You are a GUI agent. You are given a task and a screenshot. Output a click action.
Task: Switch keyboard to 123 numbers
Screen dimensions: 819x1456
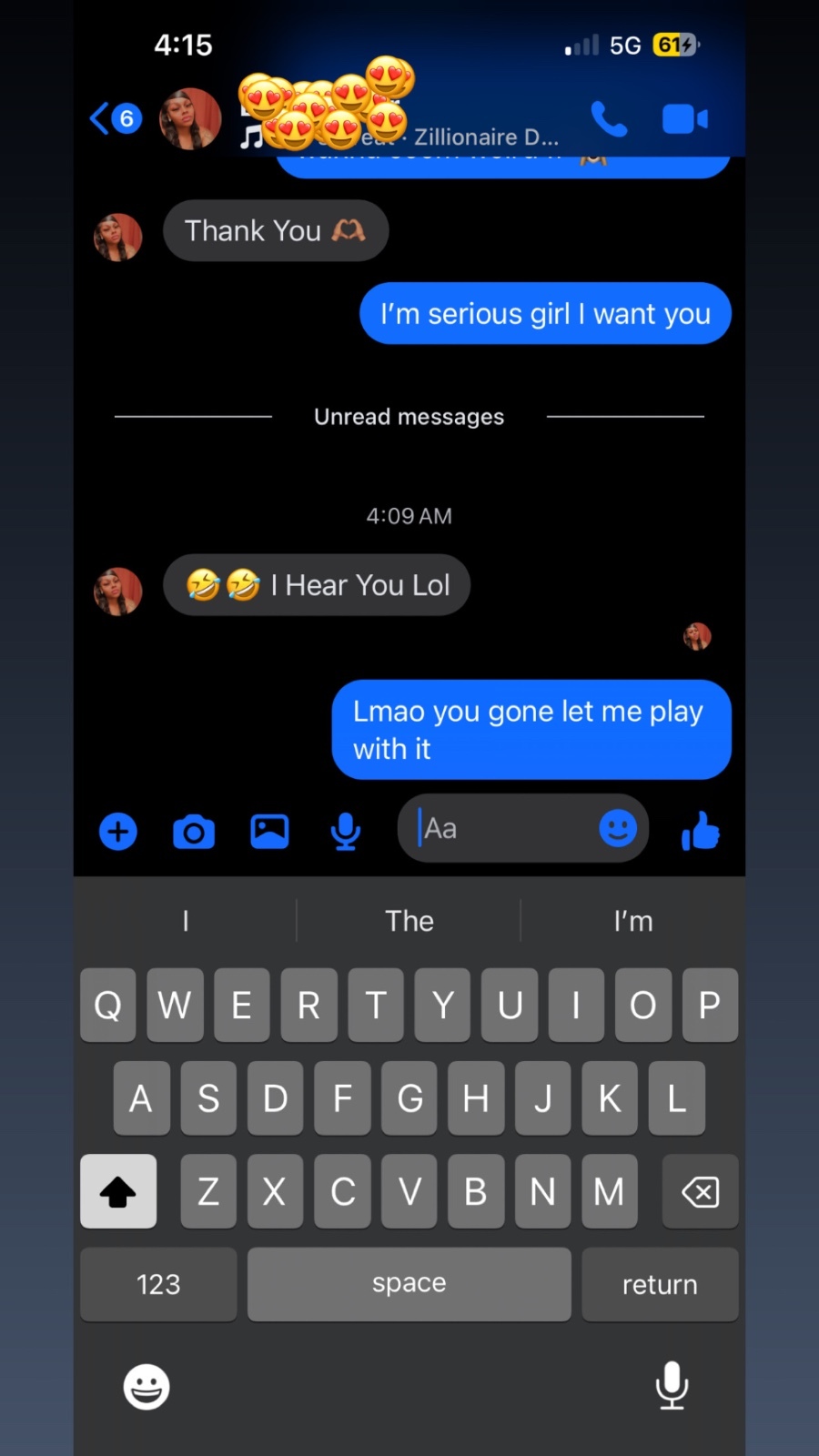click(x=158, y=1284)
